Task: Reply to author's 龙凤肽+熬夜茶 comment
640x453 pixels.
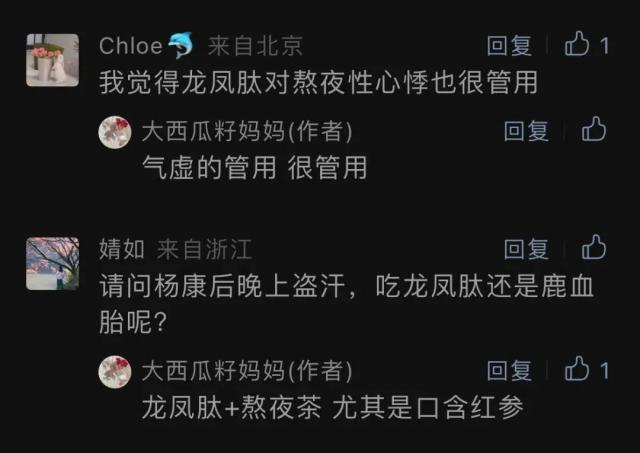Action: [509, 371]
